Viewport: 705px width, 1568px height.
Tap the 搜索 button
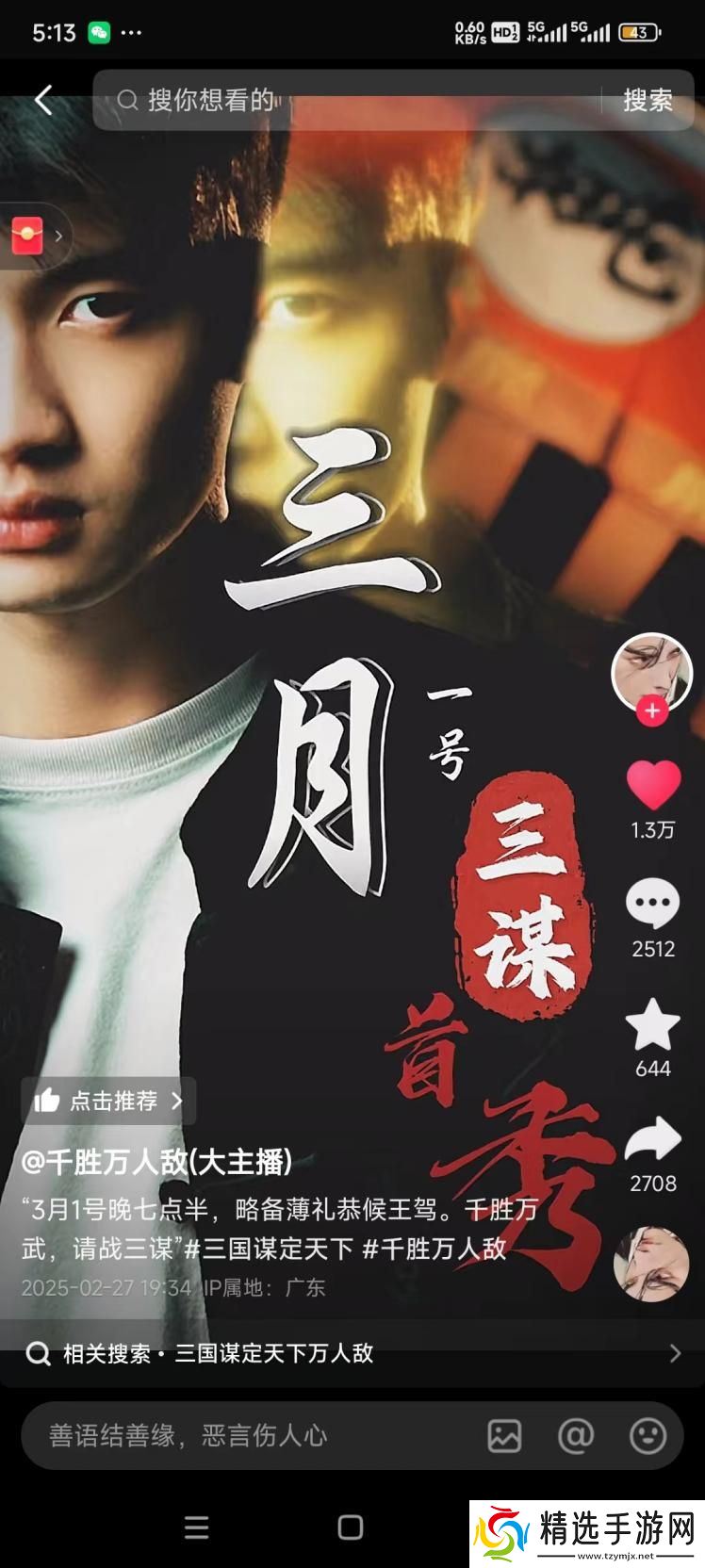[x=648, y=99]
